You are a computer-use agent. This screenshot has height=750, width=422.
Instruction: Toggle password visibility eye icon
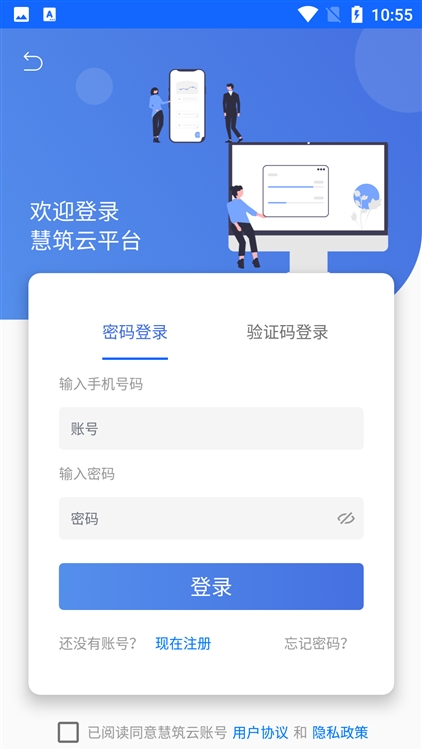[346, 518]
